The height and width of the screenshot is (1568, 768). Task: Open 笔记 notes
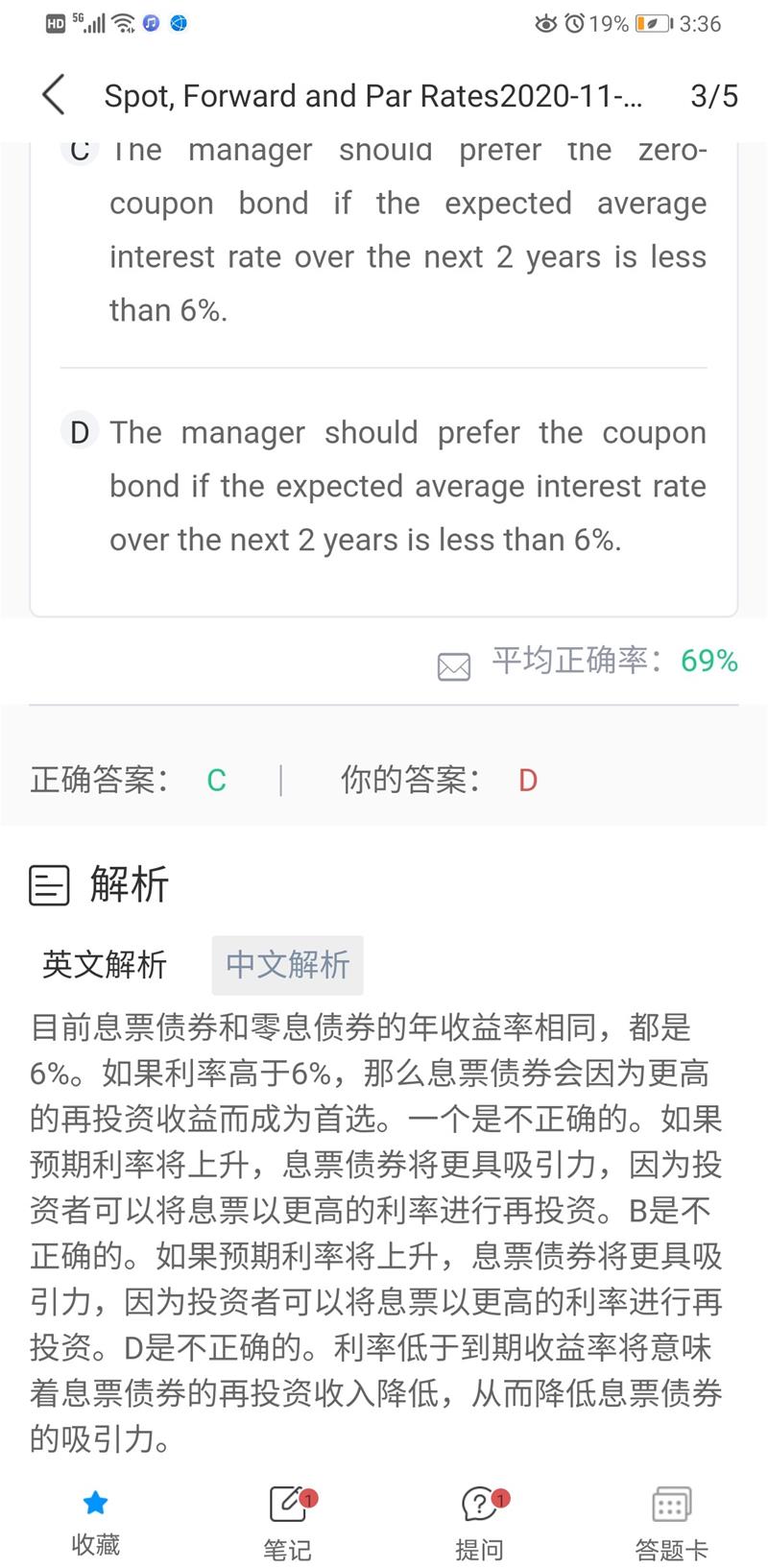pyautogui.click(x=287, y=1520)
